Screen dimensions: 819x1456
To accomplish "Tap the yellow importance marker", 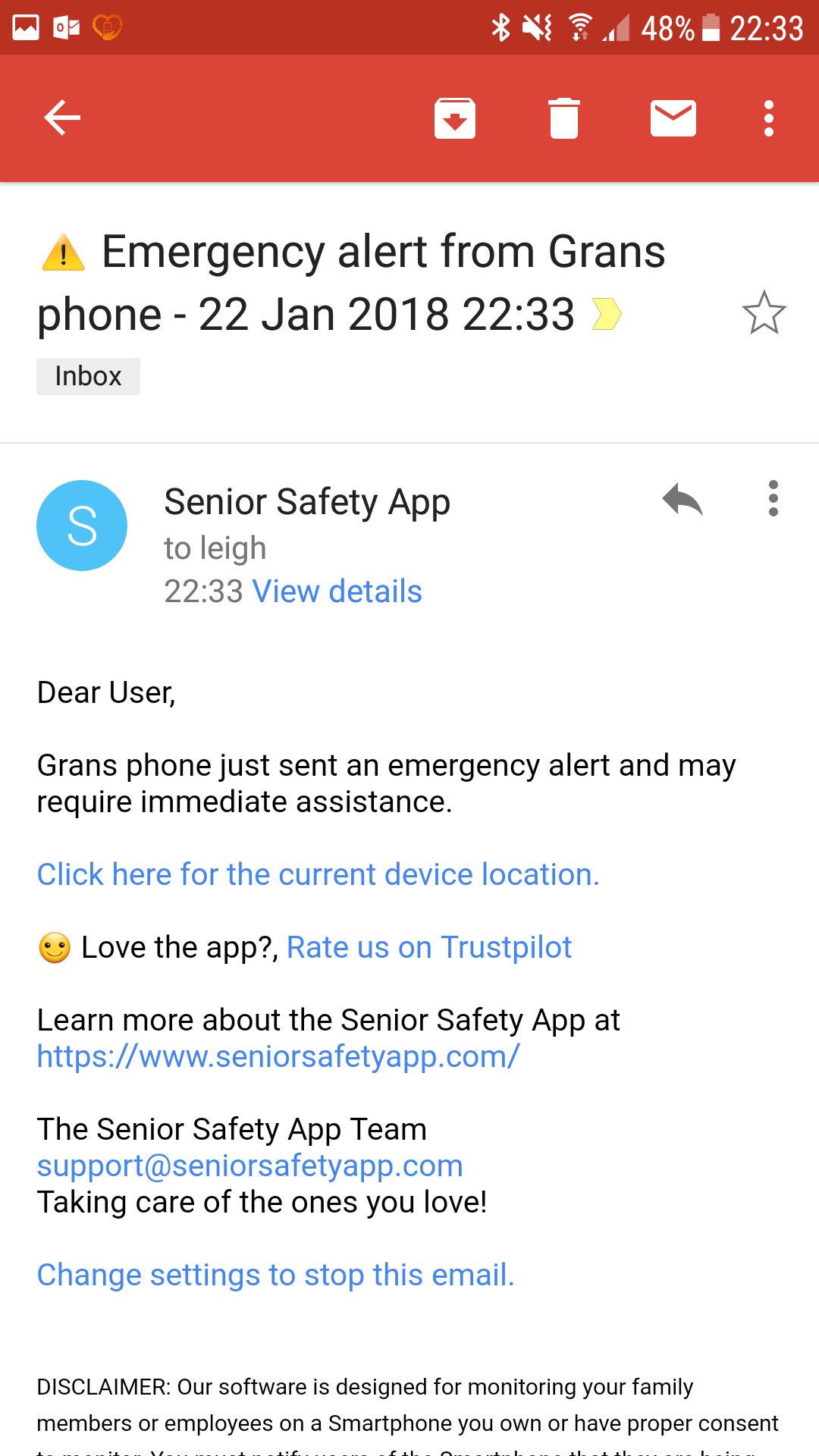I will click(607, 314).
